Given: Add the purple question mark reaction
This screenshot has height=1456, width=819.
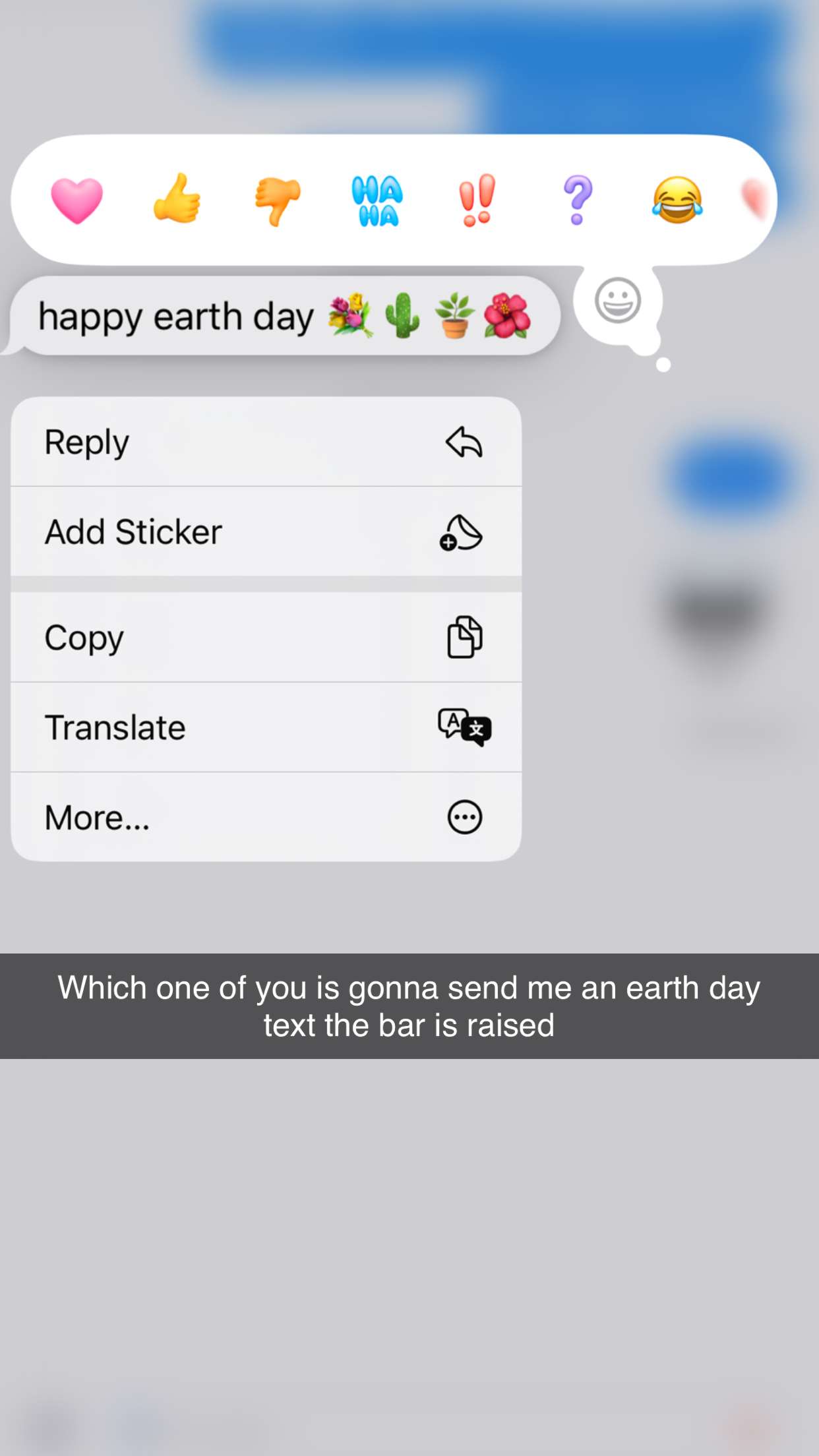Looking at the screenshot, I should [x=578, y=200].
